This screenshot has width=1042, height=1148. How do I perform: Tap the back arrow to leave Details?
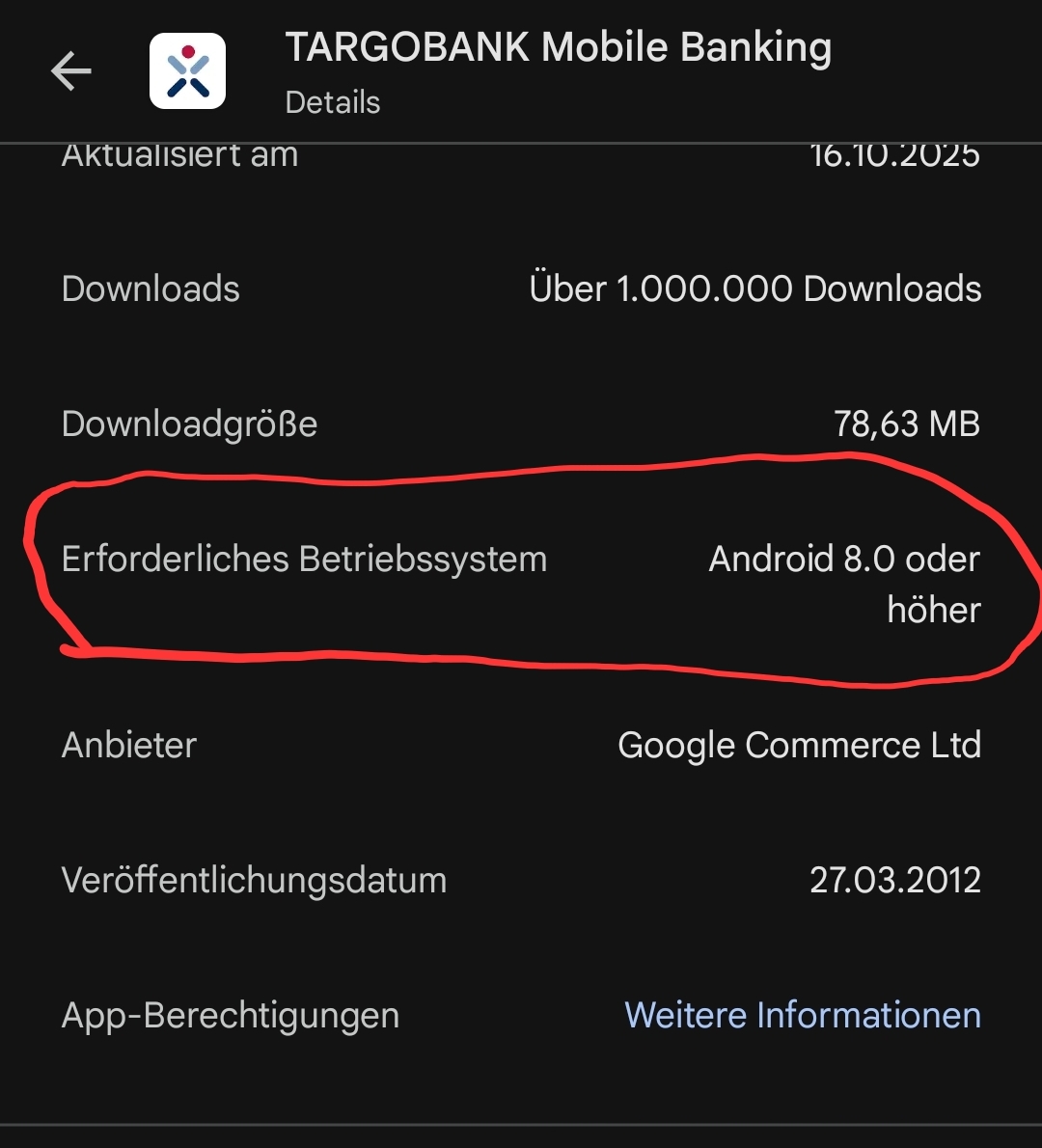[72, 70]
